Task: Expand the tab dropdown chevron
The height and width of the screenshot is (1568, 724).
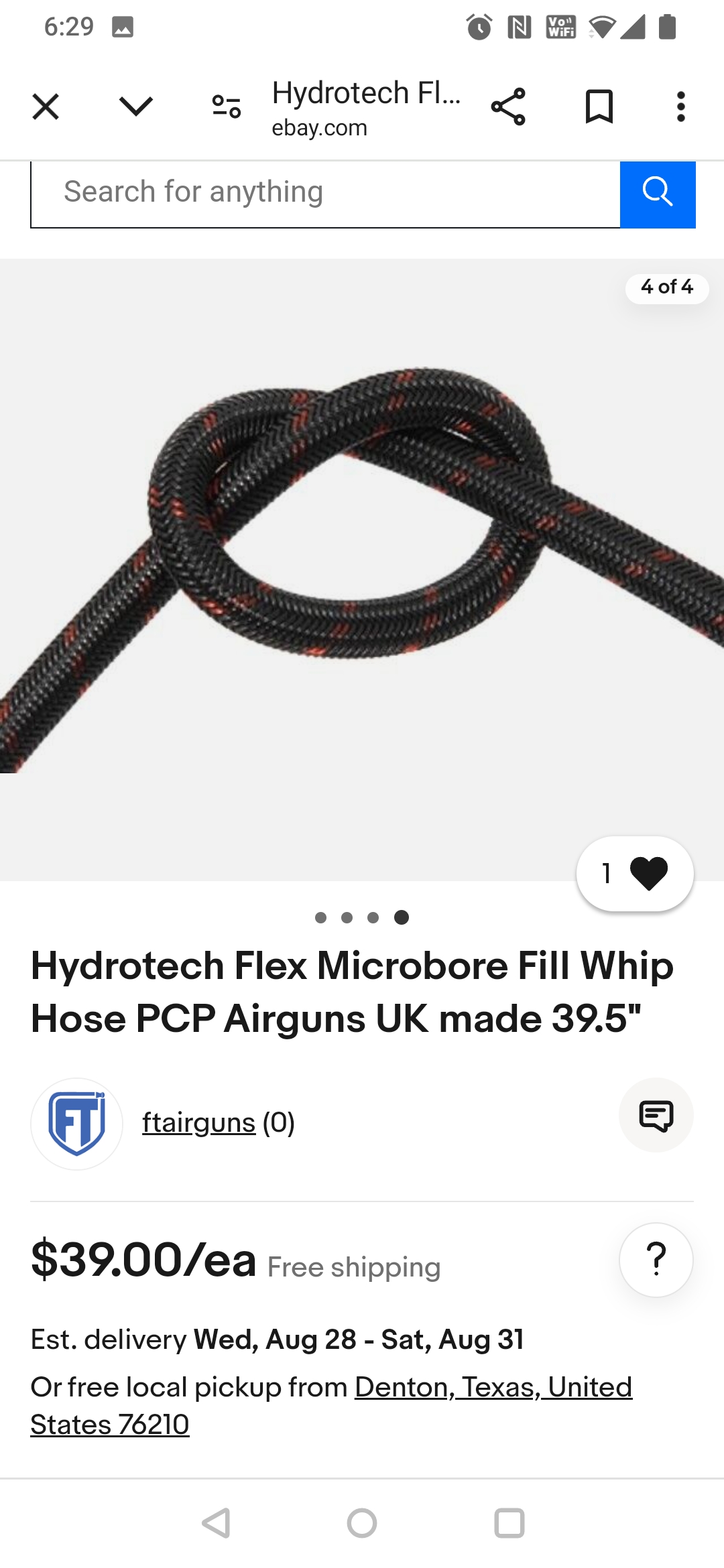Action: click(x=136, y=107)
